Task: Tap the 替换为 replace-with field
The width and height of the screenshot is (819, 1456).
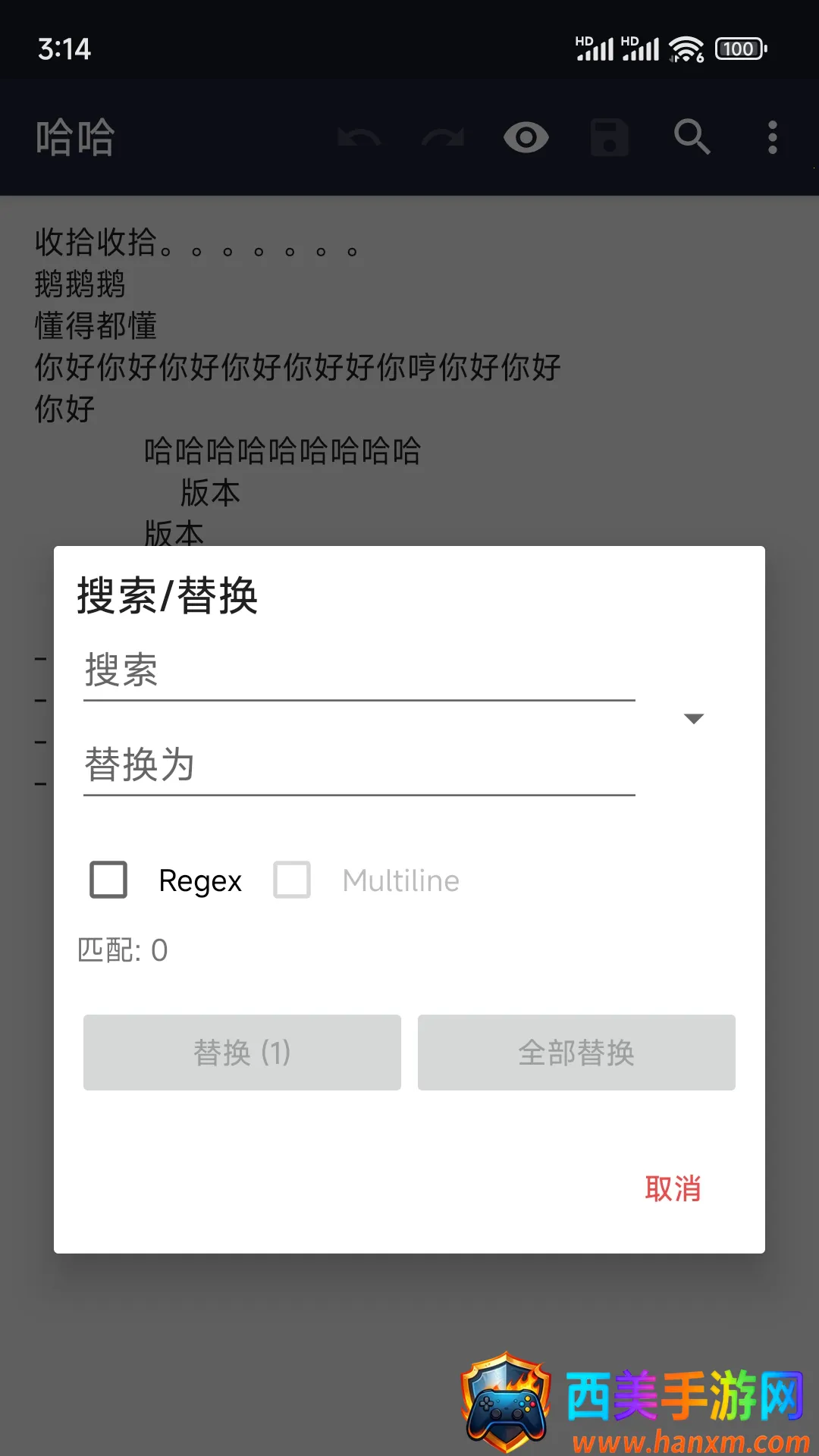Action: pyautogui.click(x=358, y=766)
